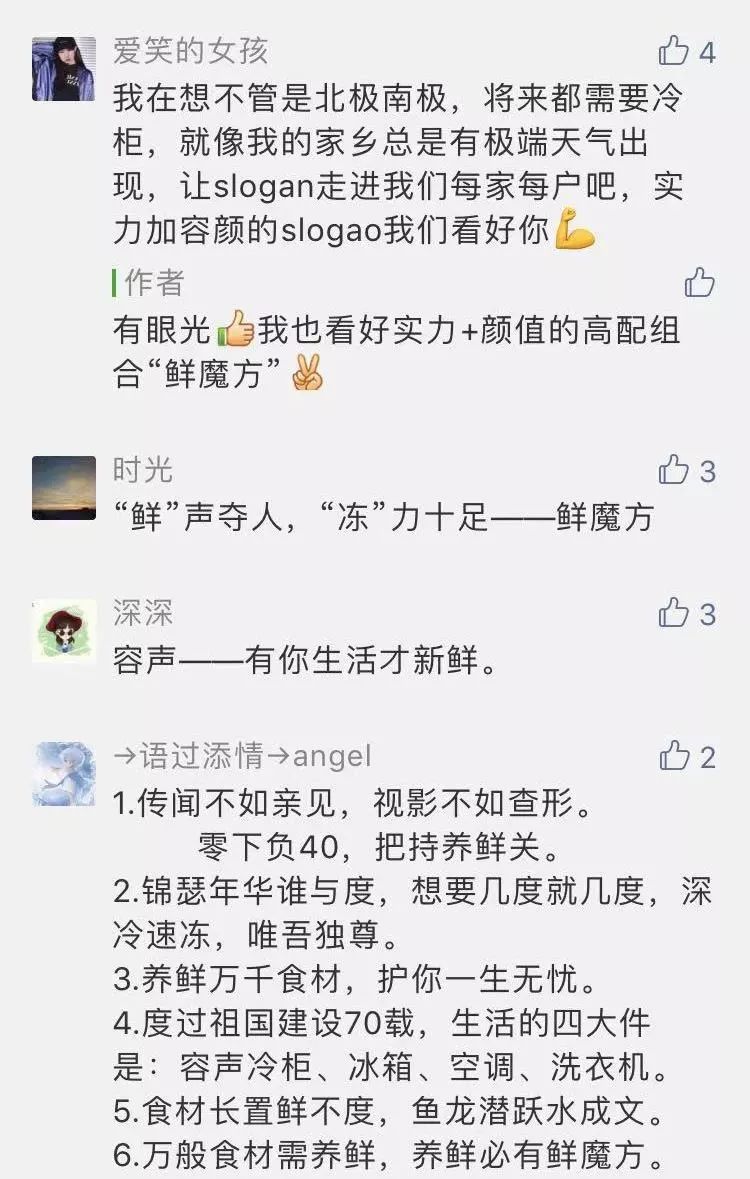The width and height of the screenshot is (750, 1179).
Task: Like the comment by 爱笑的女孩
Action: tap(674, 51)
